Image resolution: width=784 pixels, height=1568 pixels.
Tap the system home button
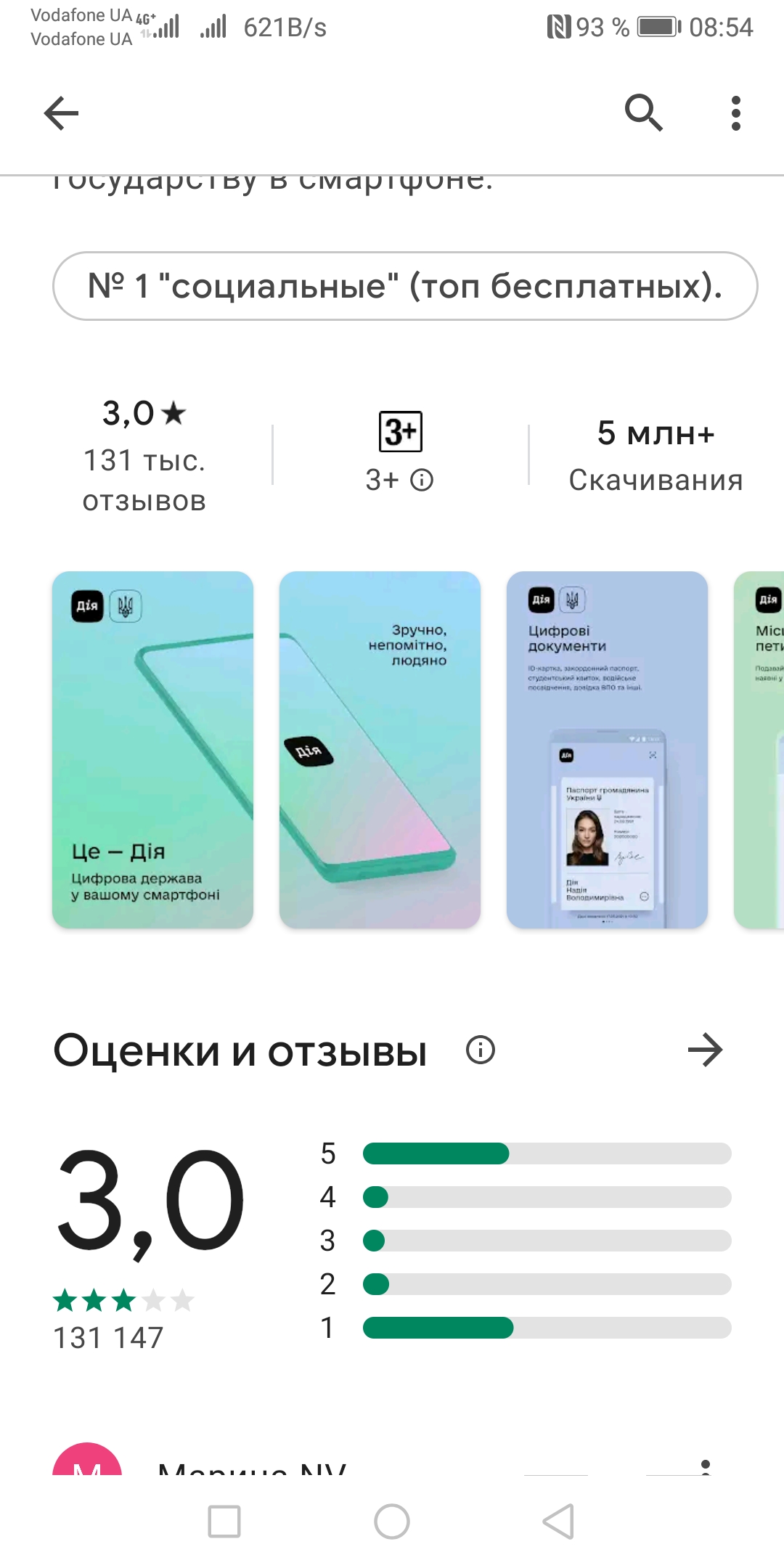(392, 1522)
